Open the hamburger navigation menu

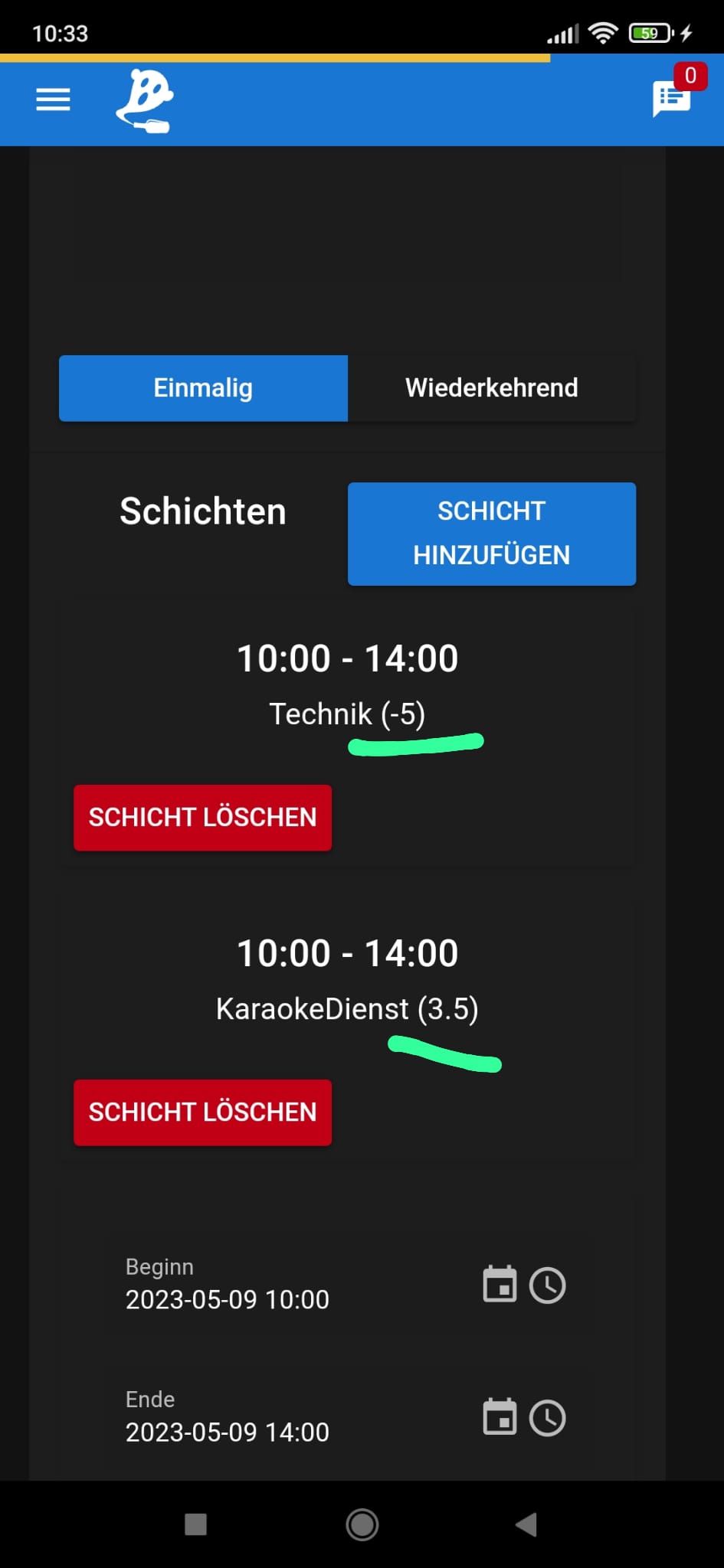[53, 100]
